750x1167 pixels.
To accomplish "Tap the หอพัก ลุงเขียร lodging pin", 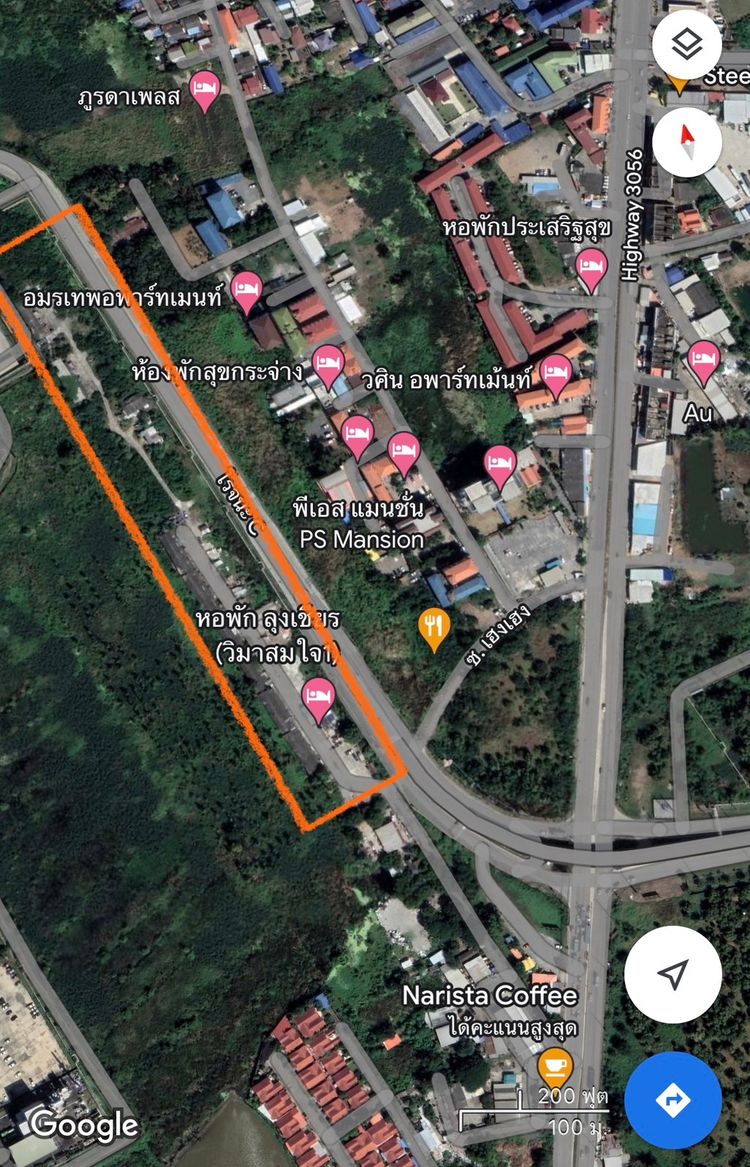I will click(x=319, y=699).
